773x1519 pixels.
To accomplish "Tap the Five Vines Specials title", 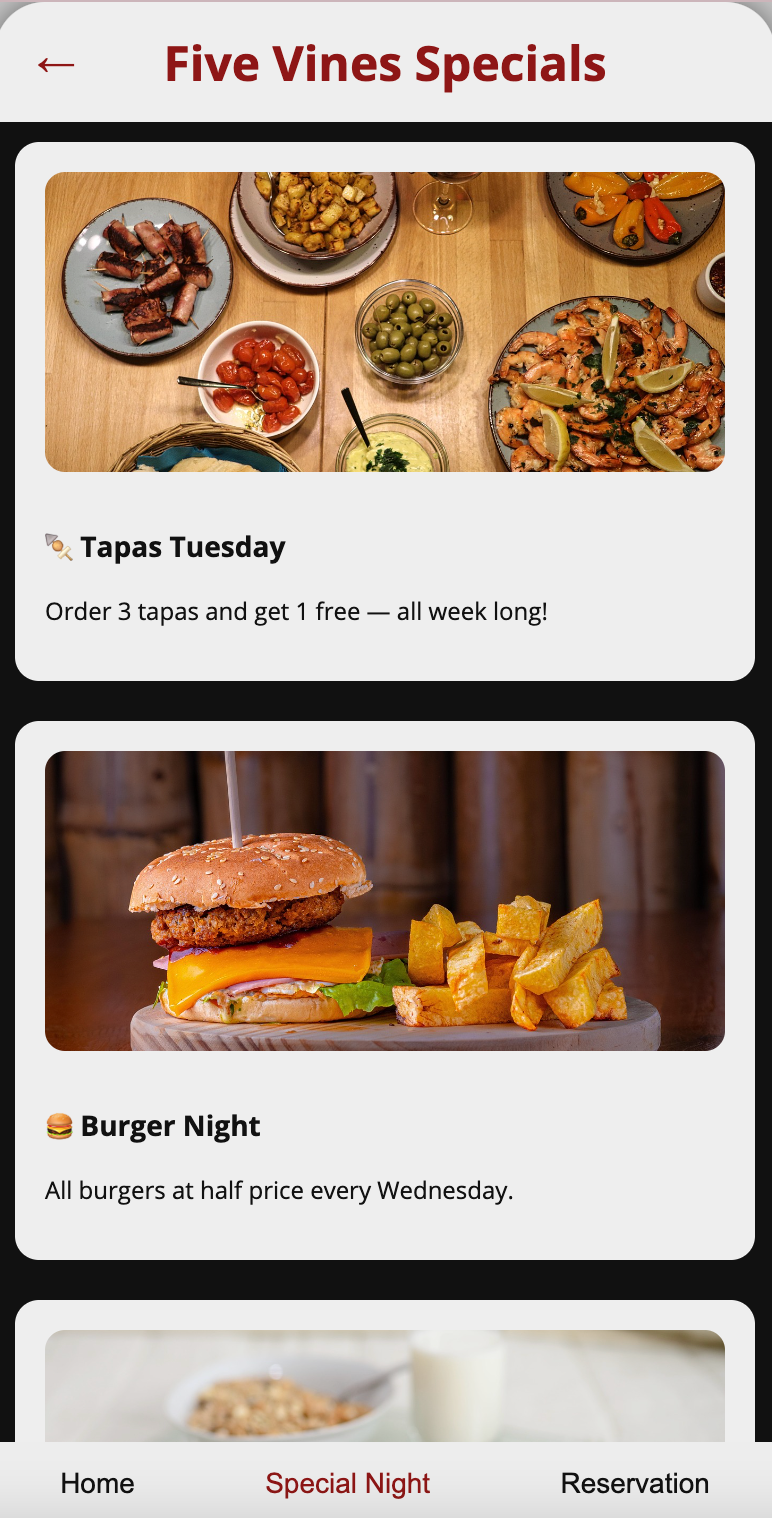I will tap(386, 64).
